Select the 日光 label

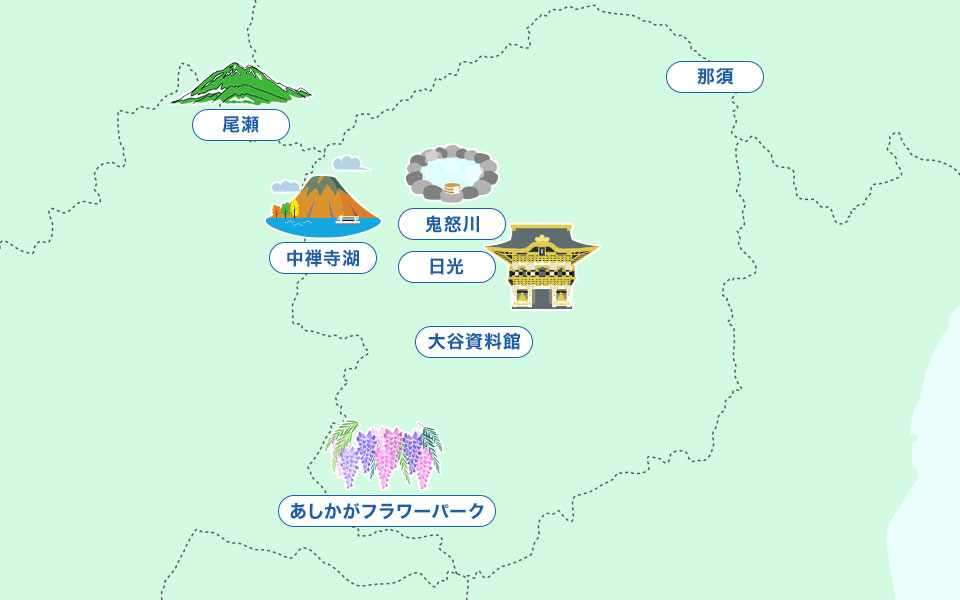pyautogui.click(x=446, y=267)
